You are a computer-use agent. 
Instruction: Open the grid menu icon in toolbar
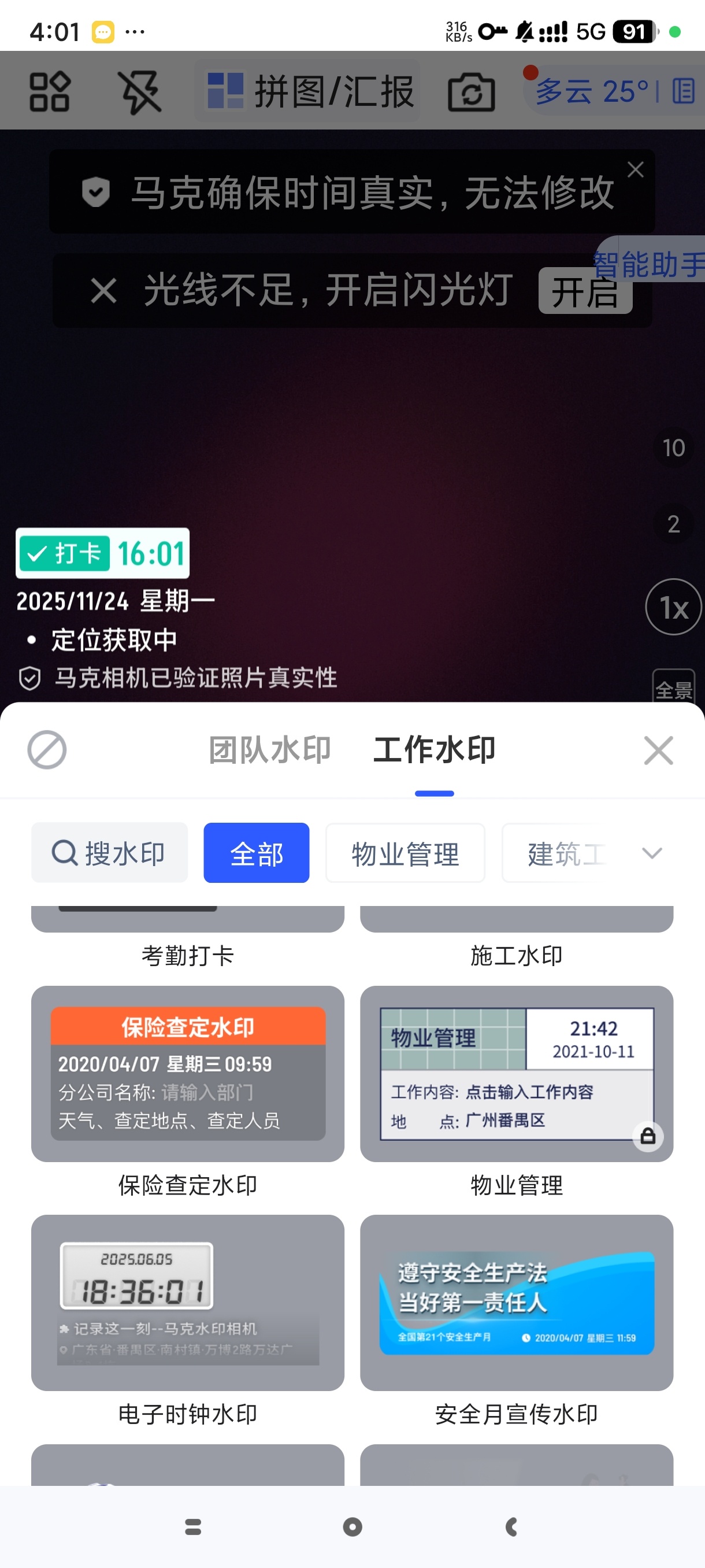49,92
